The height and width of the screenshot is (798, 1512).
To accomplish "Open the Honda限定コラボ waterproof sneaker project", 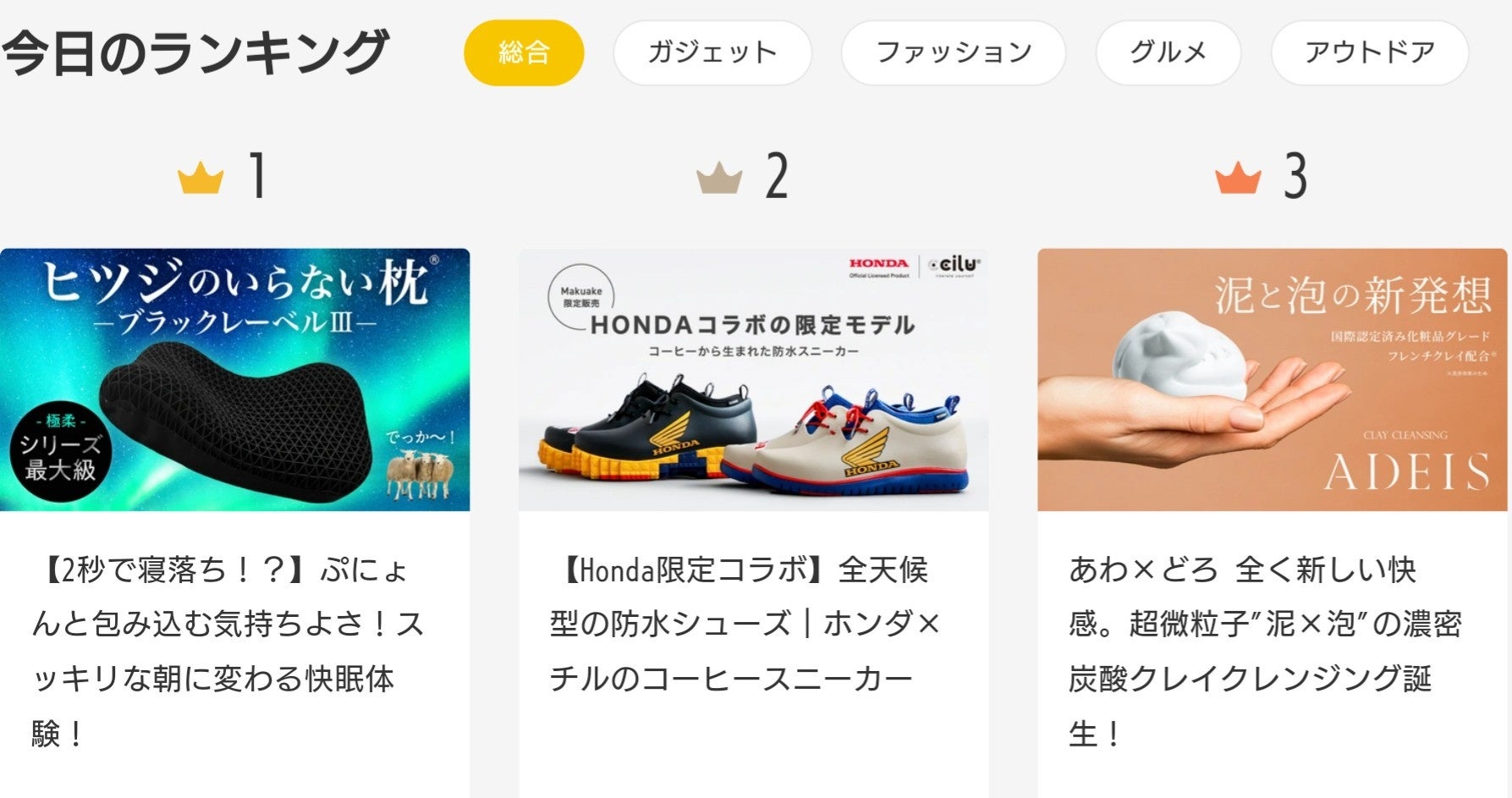I will tap(753, 380).
